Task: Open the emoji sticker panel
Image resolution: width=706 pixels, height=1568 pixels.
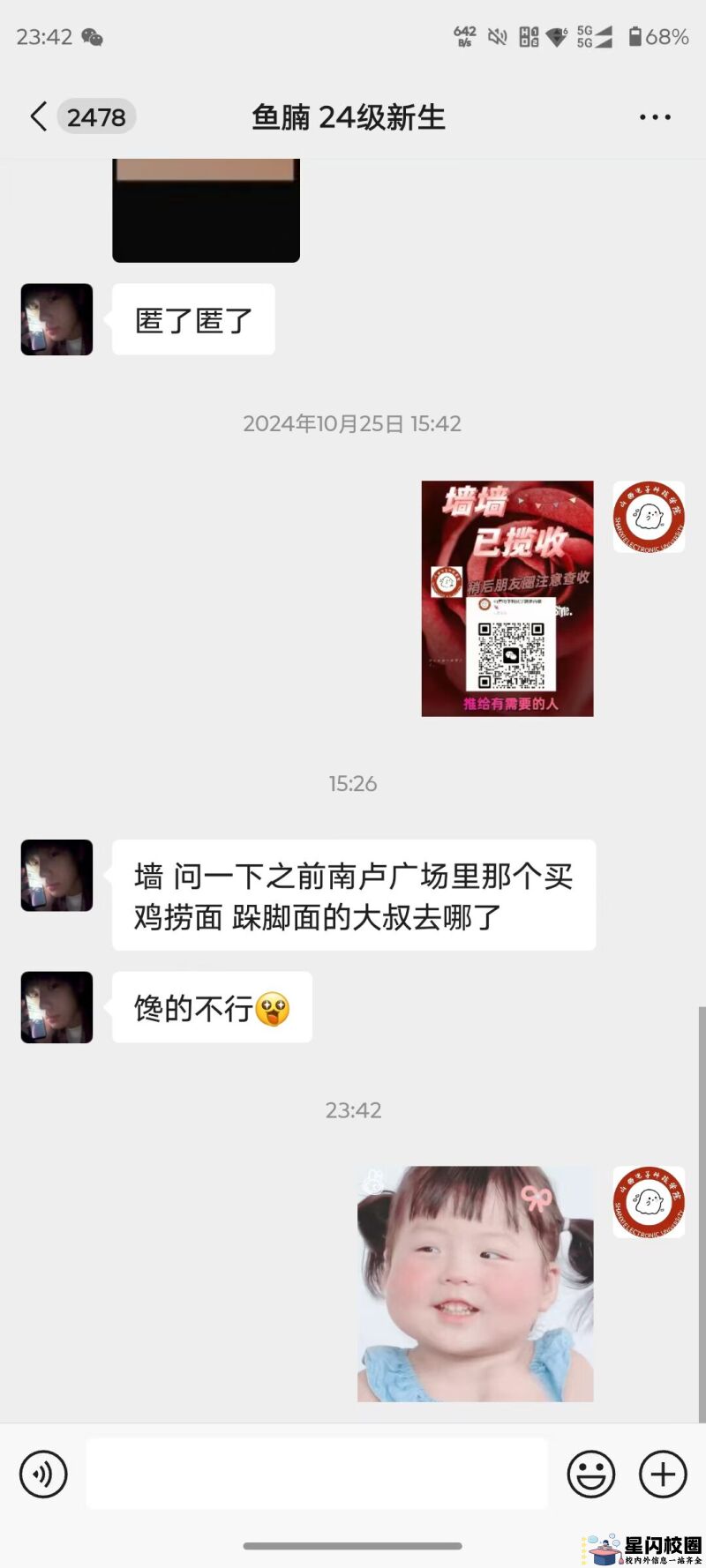Action: (x=590, y=1474)
